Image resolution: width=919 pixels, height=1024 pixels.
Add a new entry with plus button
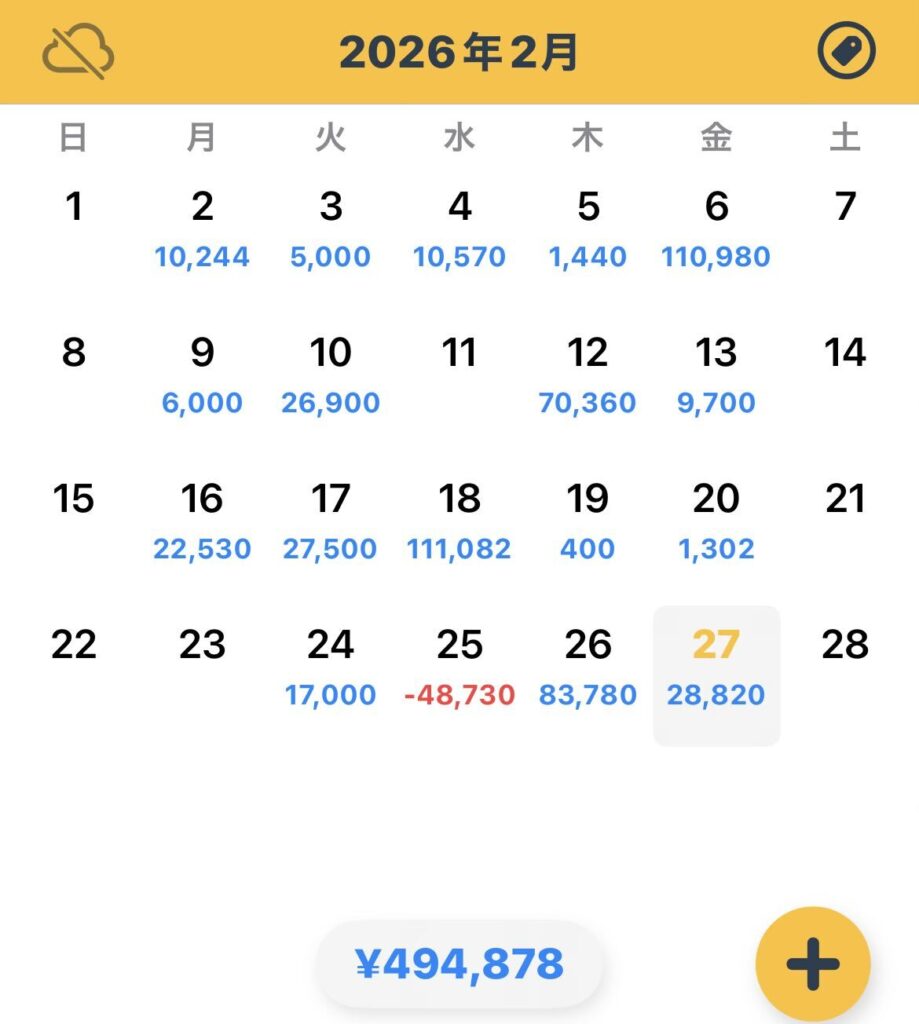pyautogui.click(x=812, y=965)
